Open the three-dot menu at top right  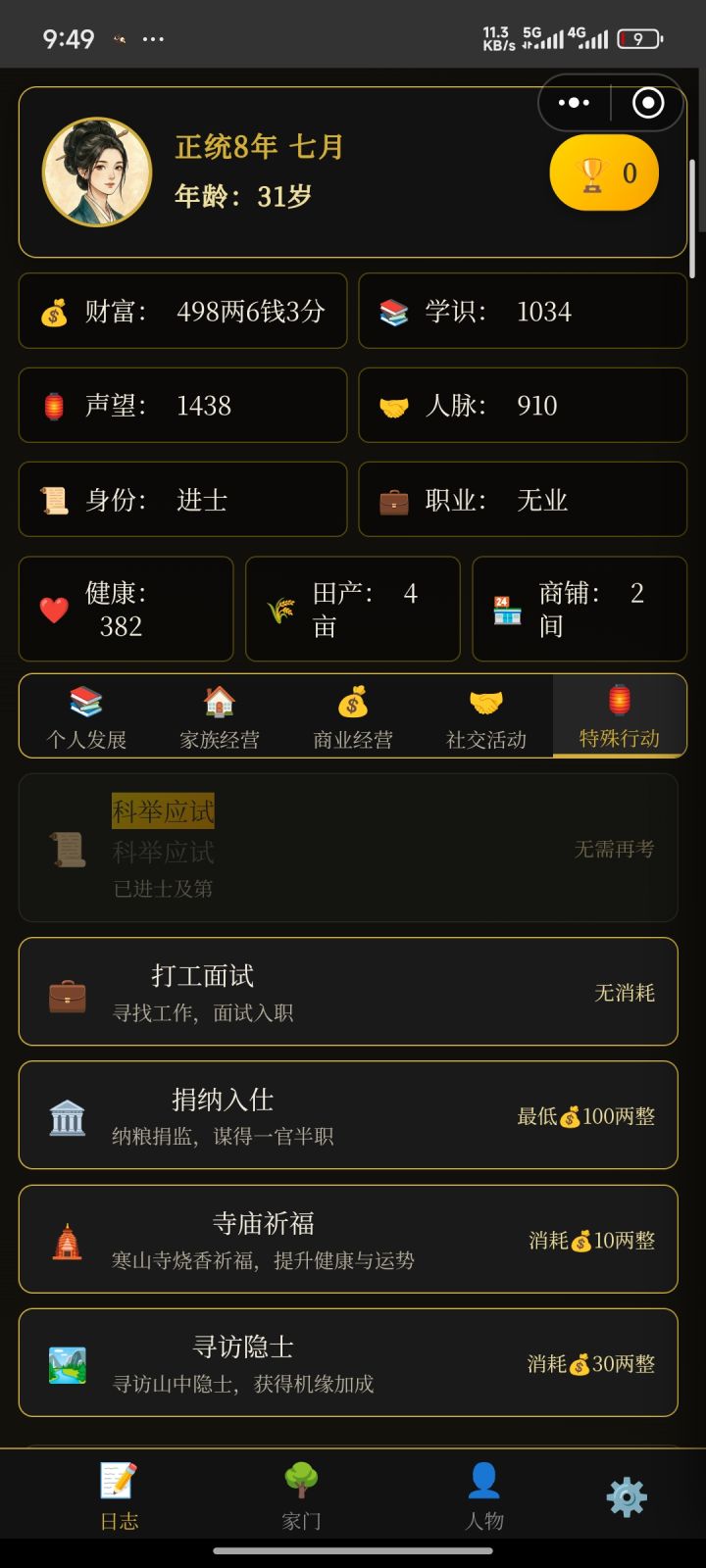pyautogui.click(x=574, y=102)
